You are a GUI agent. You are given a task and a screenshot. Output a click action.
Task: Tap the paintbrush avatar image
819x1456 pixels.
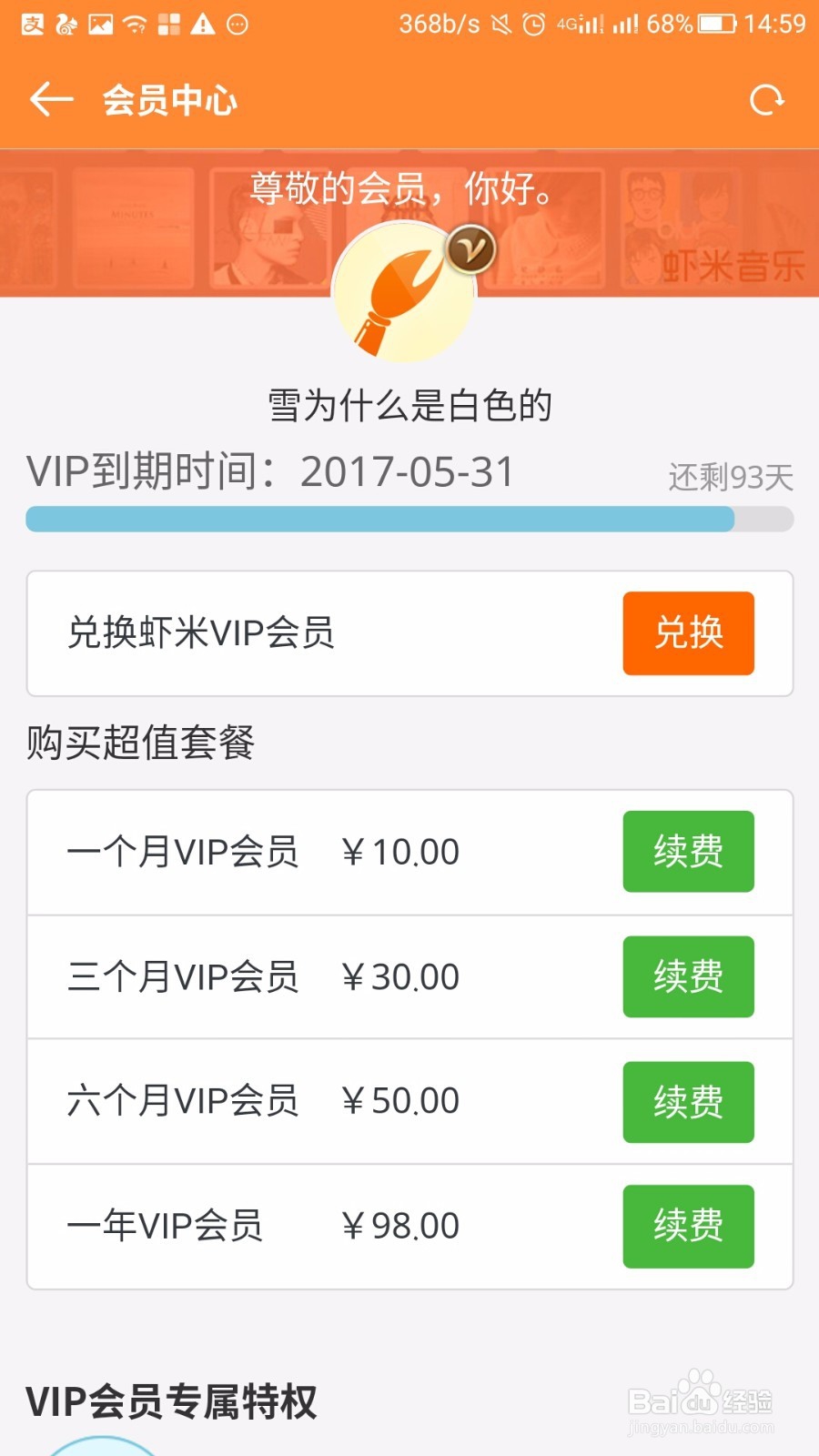407,293
